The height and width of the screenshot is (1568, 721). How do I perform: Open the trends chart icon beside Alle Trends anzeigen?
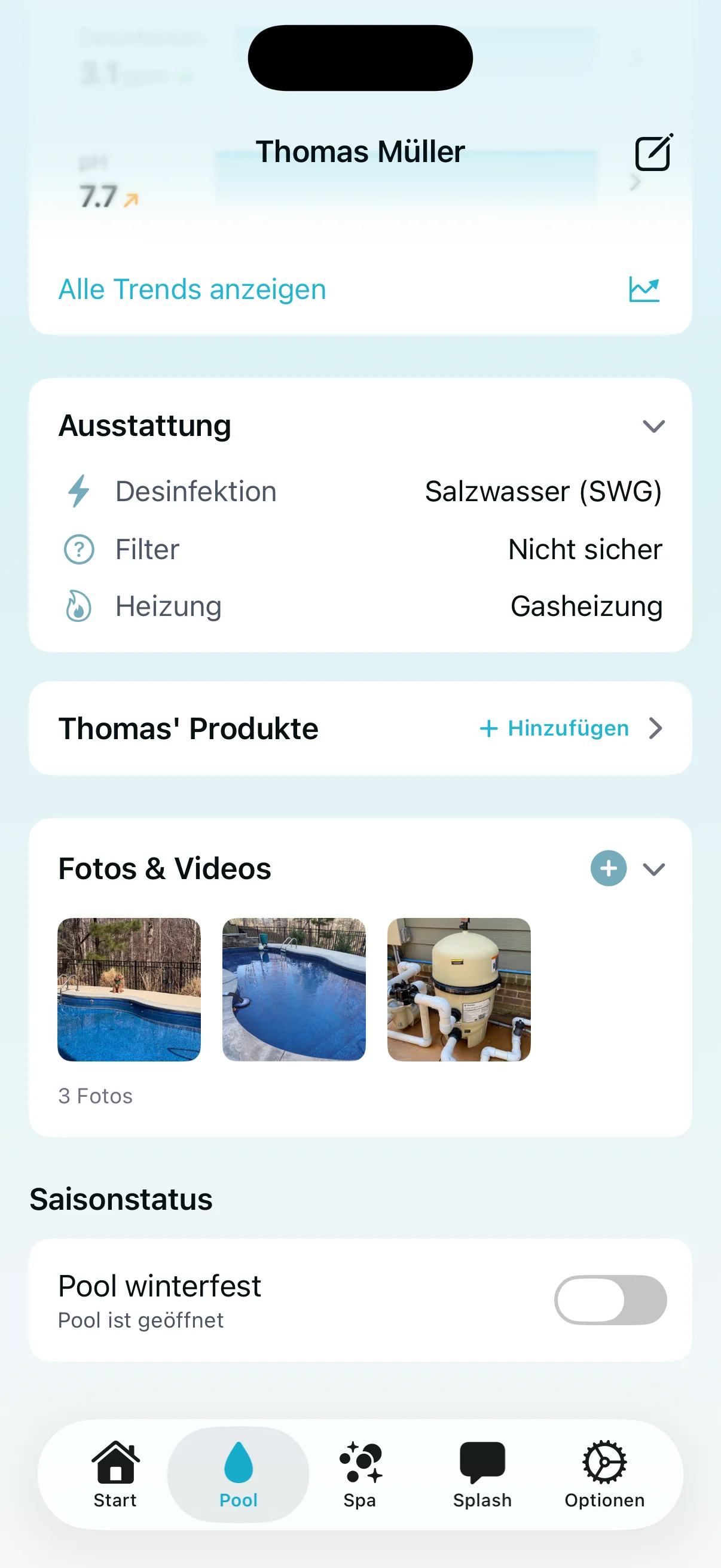coord(644,289)
